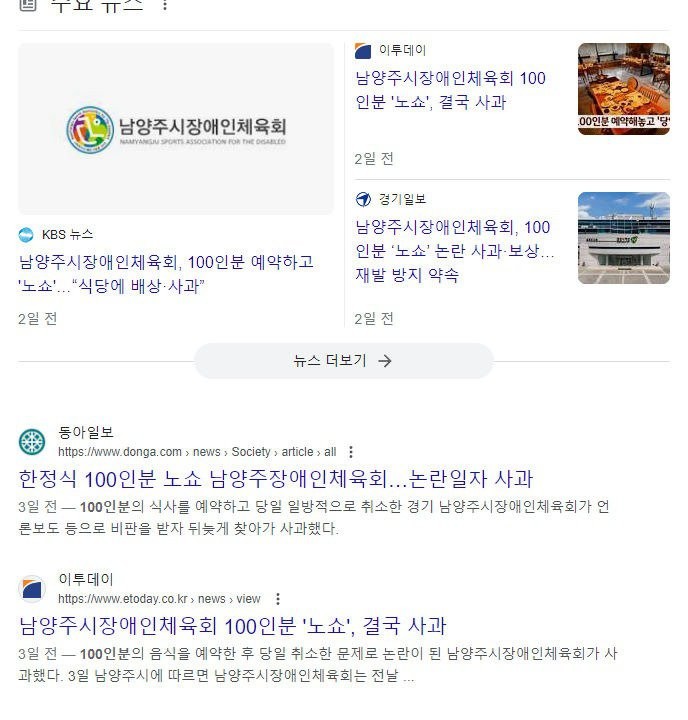
Task: Open 이투데이 top story '결국 사과'
Action: point(450,90)
